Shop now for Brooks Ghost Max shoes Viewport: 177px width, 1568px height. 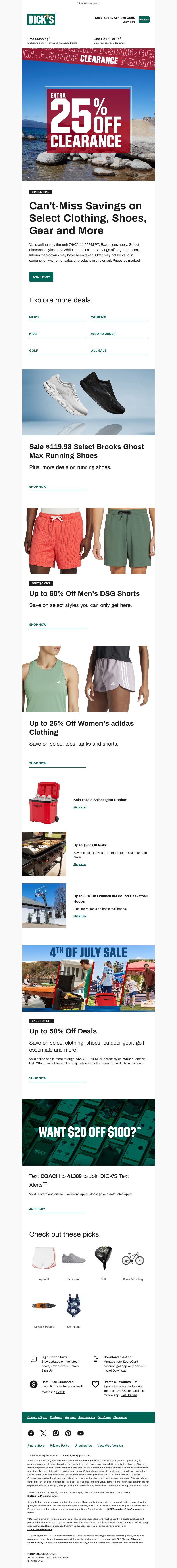pyautogui.click(x=38, y=486)
